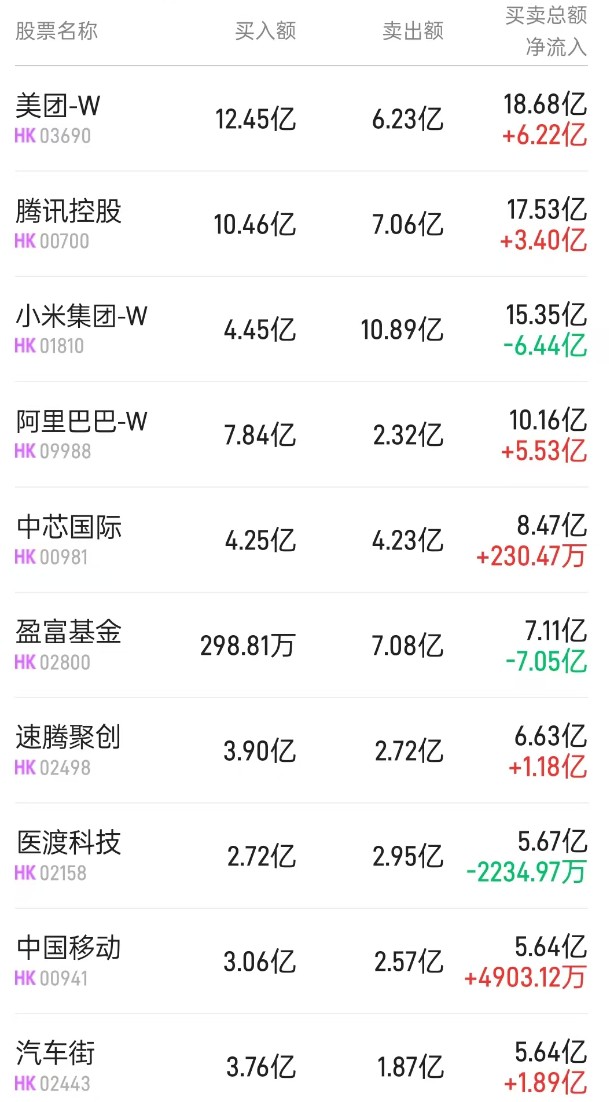The height and width of the screenshot is (1102, 609).
Task: Open the 美团-W stock row
Action: click(x=301, y=119)
